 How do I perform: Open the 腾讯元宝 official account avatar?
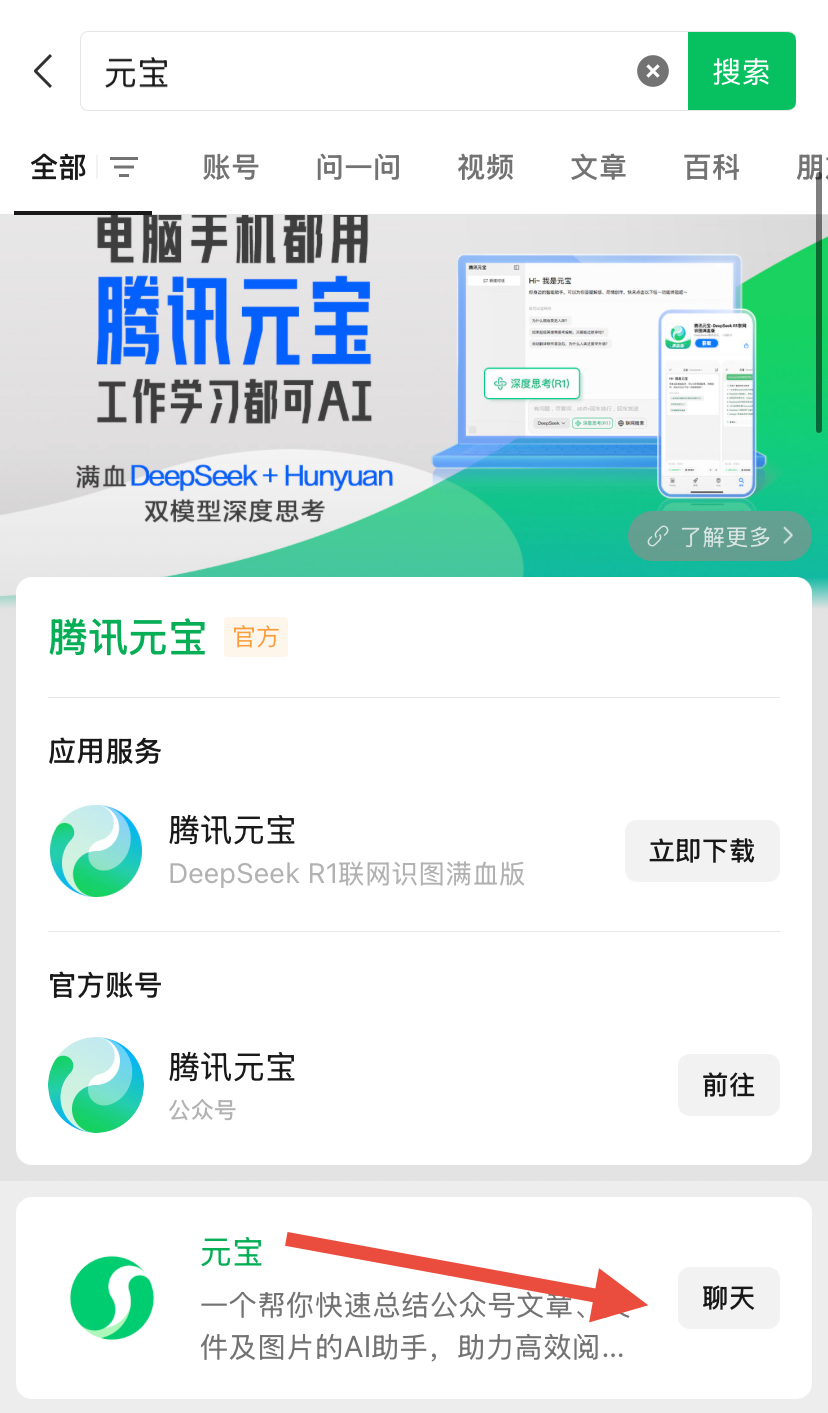[96, 1084]
